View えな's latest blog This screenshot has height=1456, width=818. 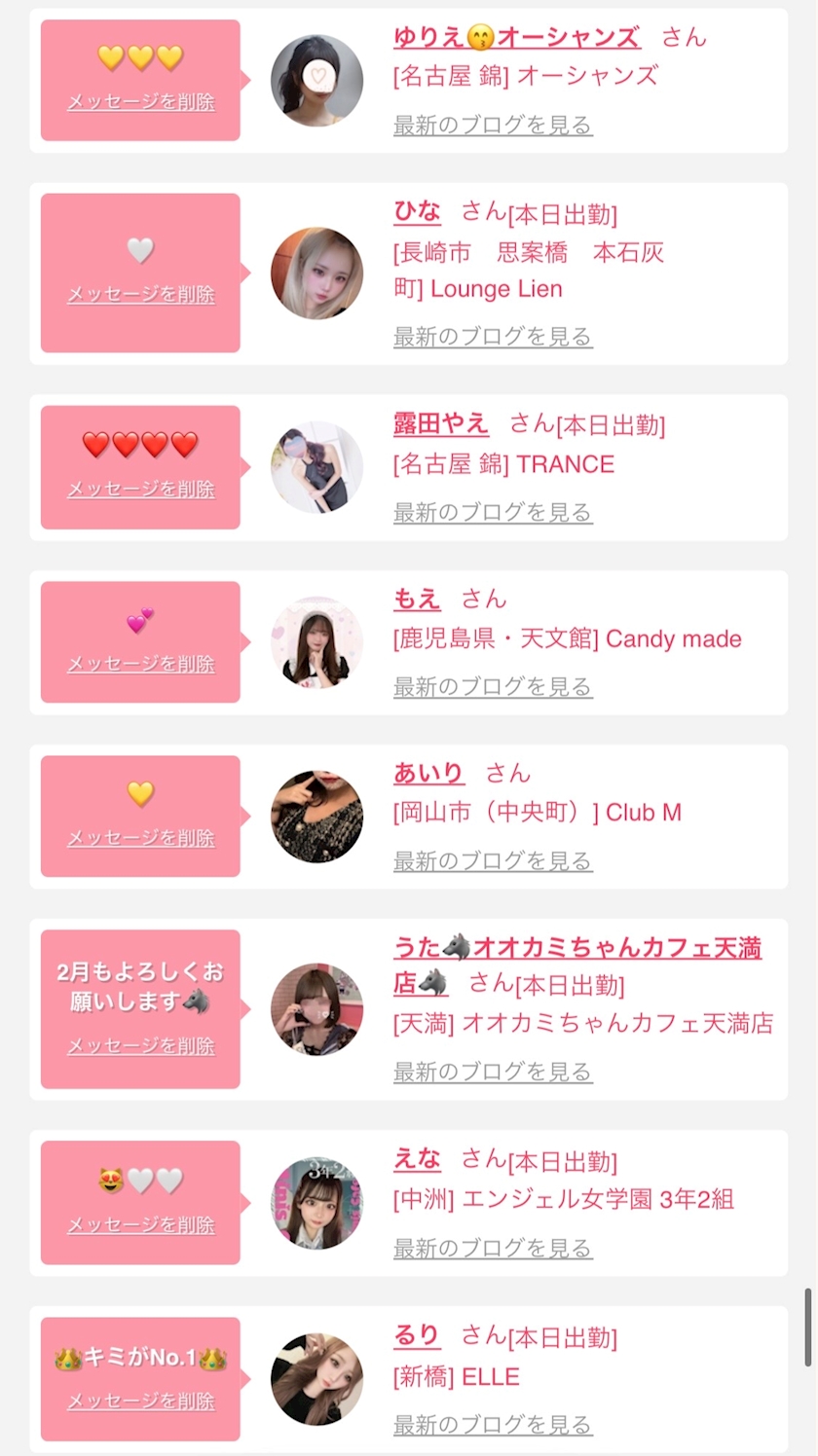(x=493, y=1249)
